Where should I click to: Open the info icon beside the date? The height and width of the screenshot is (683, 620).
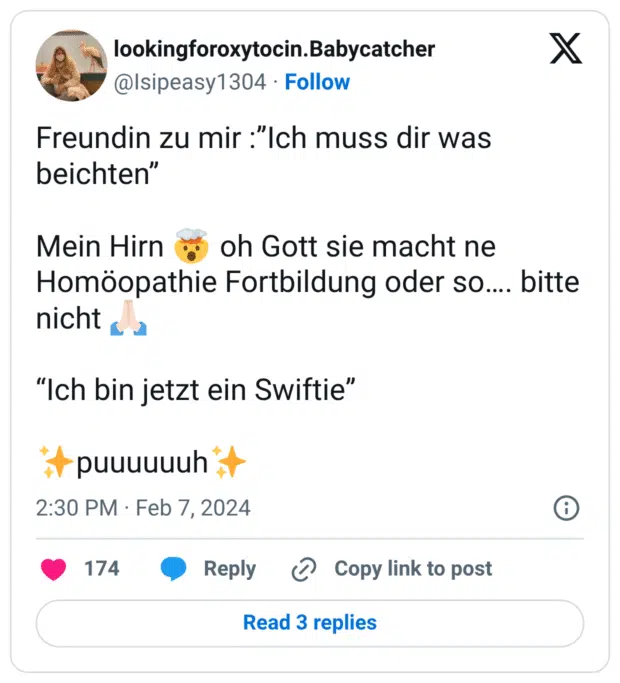[566, 508]
